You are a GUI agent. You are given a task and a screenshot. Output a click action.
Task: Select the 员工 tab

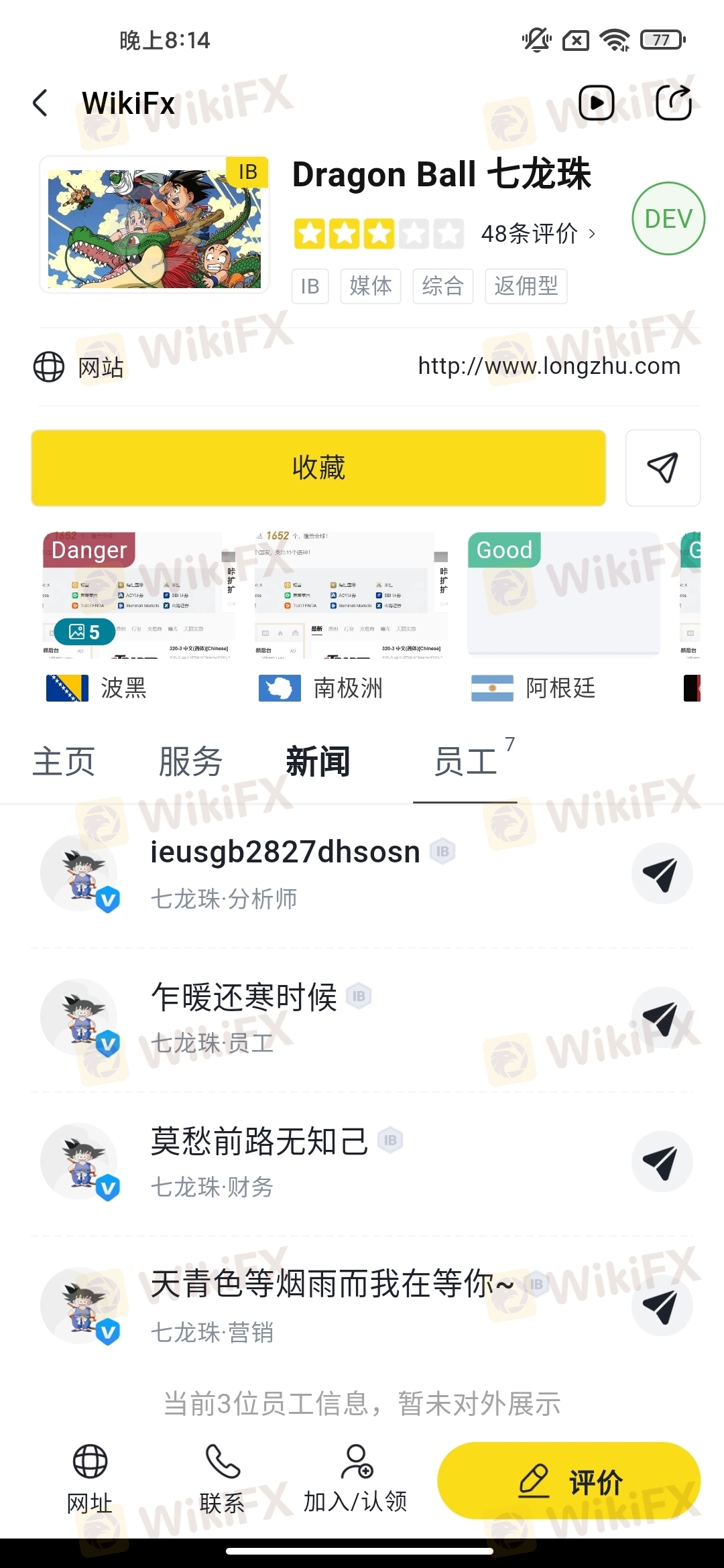(465, 763)
